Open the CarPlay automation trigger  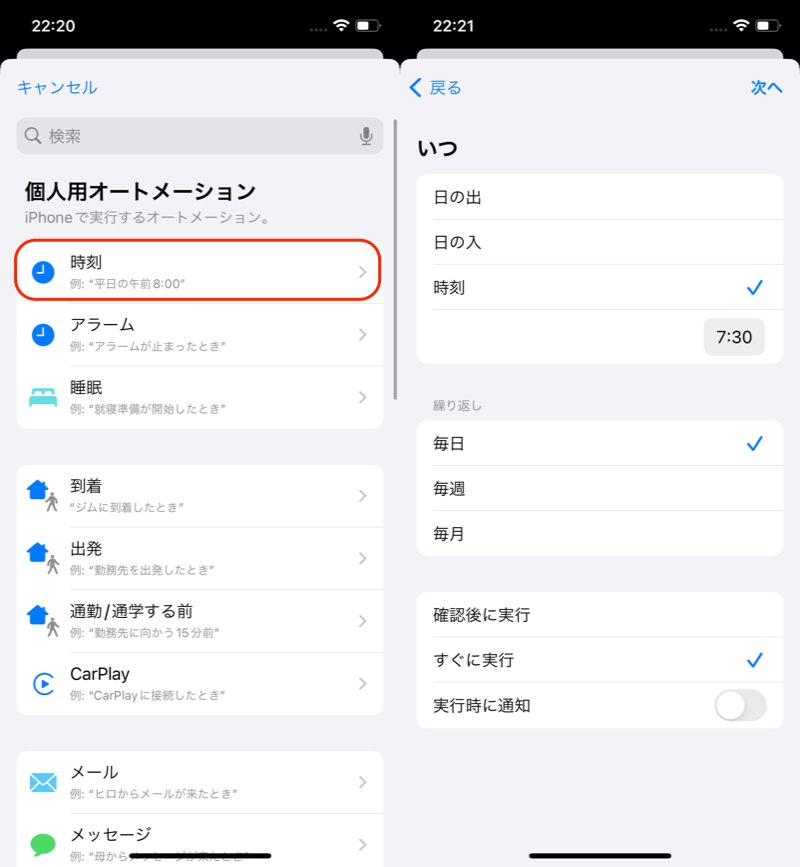199,684
